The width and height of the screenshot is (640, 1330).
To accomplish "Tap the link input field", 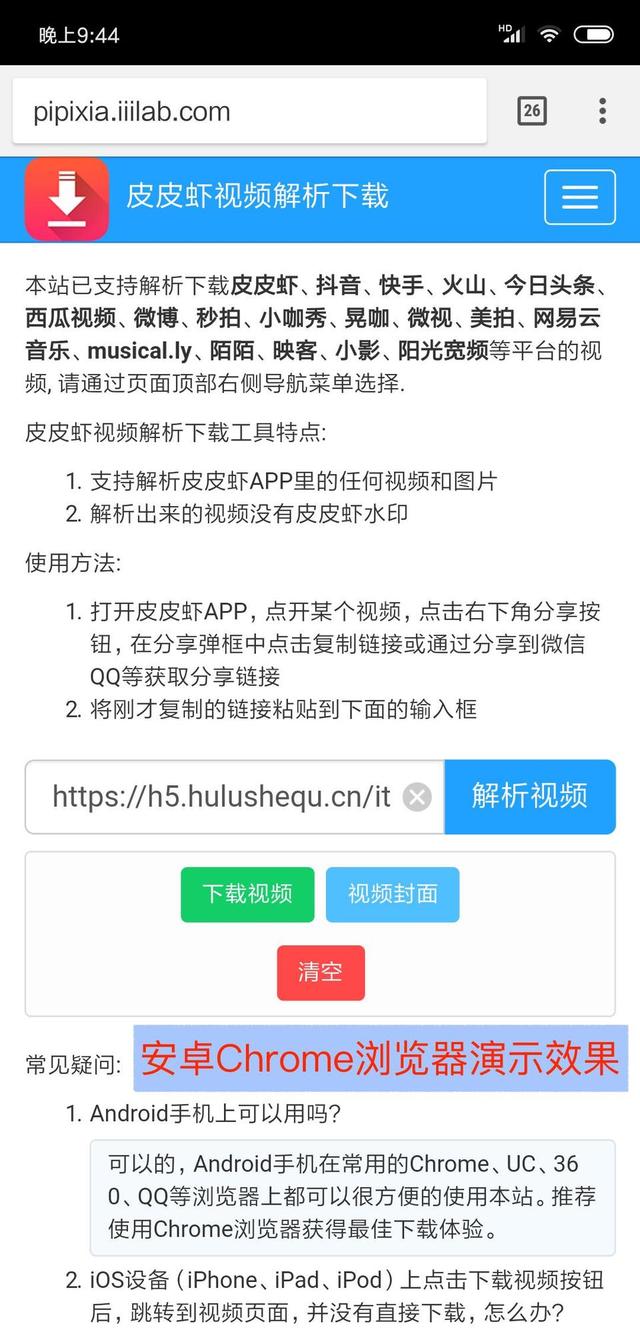I will pyautogui.click(x=234, y=797).
